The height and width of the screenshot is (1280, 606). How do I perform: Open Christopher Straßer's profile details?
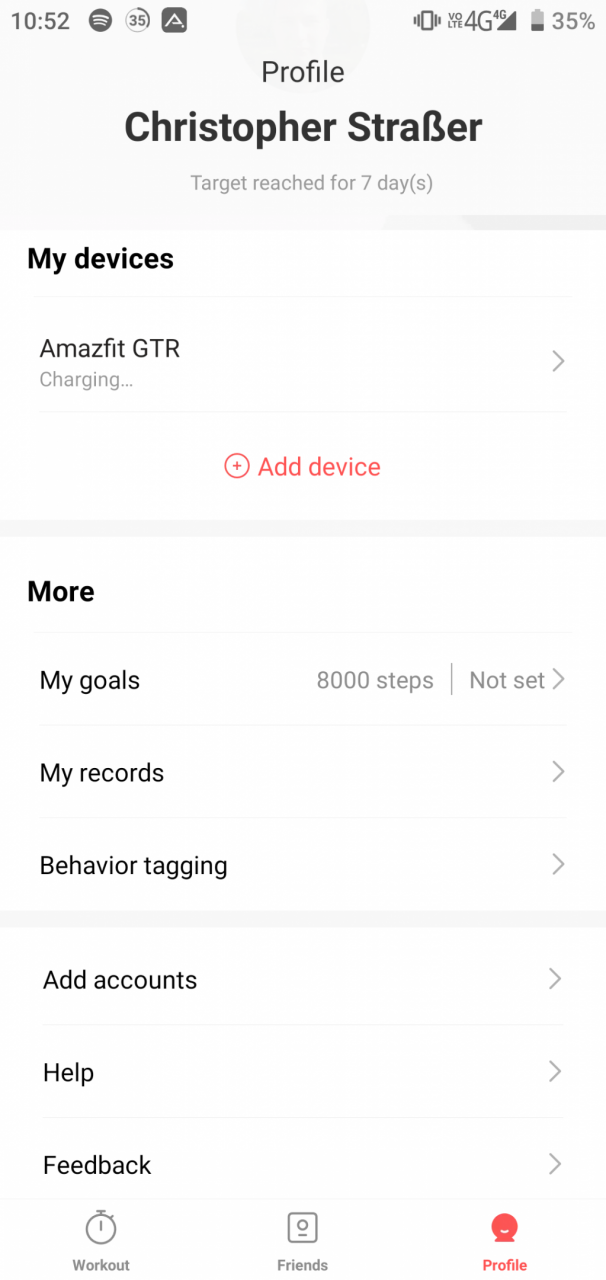[x=303, y=127]
